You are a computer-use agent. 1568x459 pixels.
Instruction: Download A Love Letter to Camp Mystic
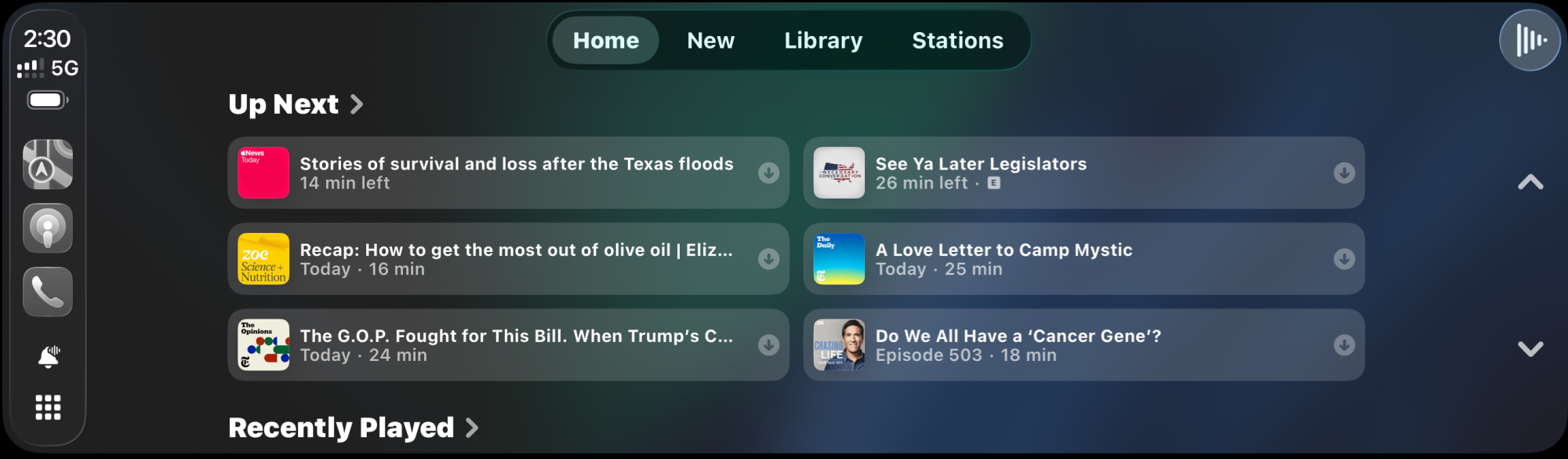(1344, 259)
